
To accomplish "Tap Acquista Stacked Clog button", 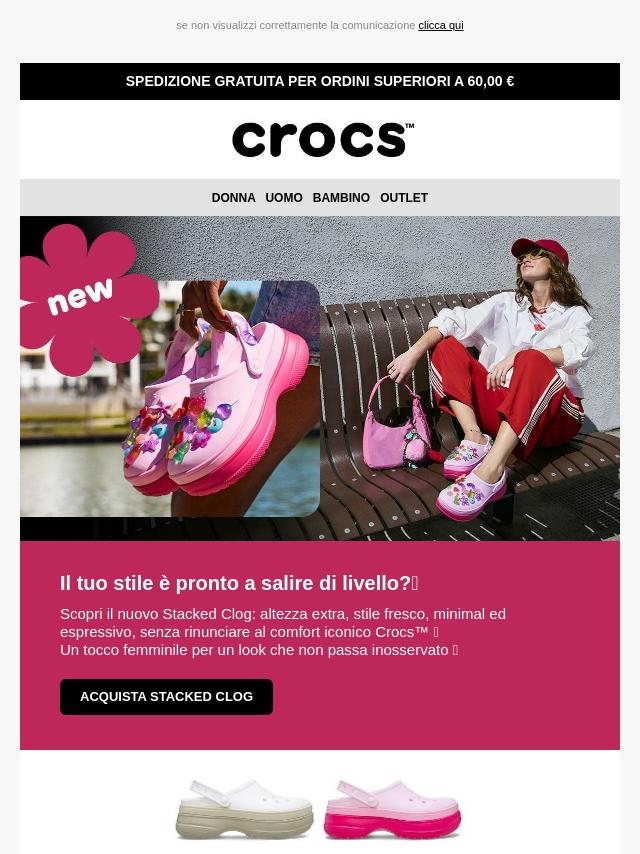I will point(166,697).
